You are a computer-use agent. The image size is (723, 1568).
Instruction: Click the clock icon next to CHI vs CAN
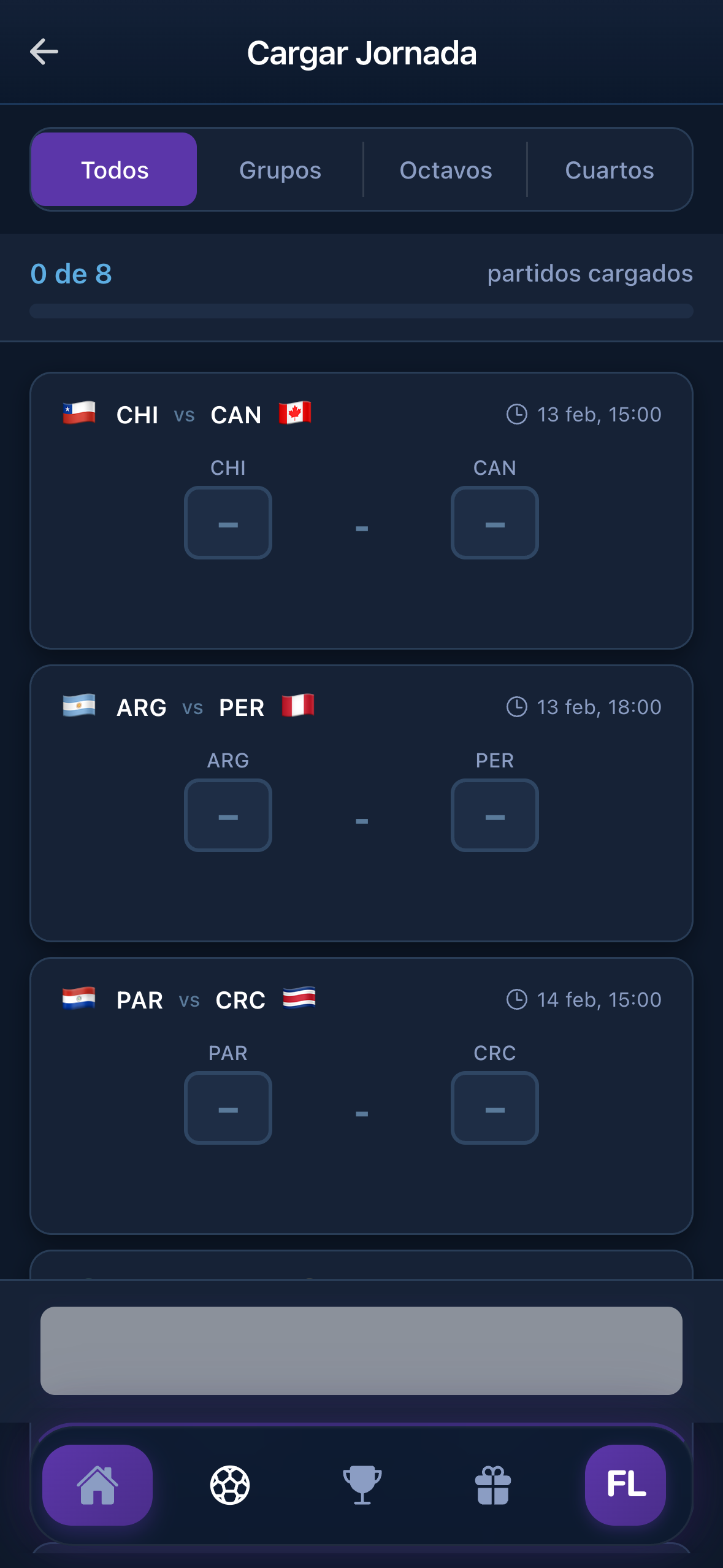[517, 414]
